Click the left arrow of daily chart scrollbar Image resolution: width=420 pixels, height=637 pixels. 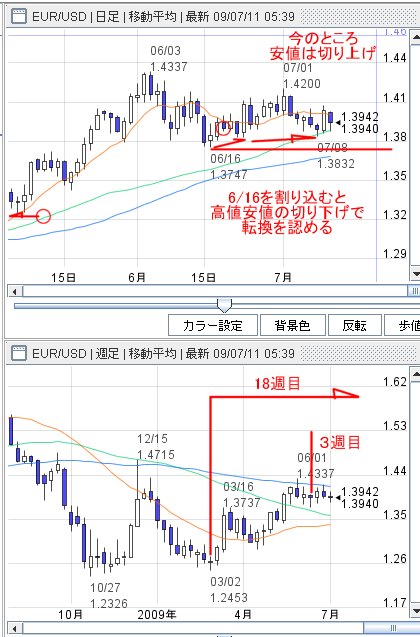pyautogui.click(x=15, y=291)
